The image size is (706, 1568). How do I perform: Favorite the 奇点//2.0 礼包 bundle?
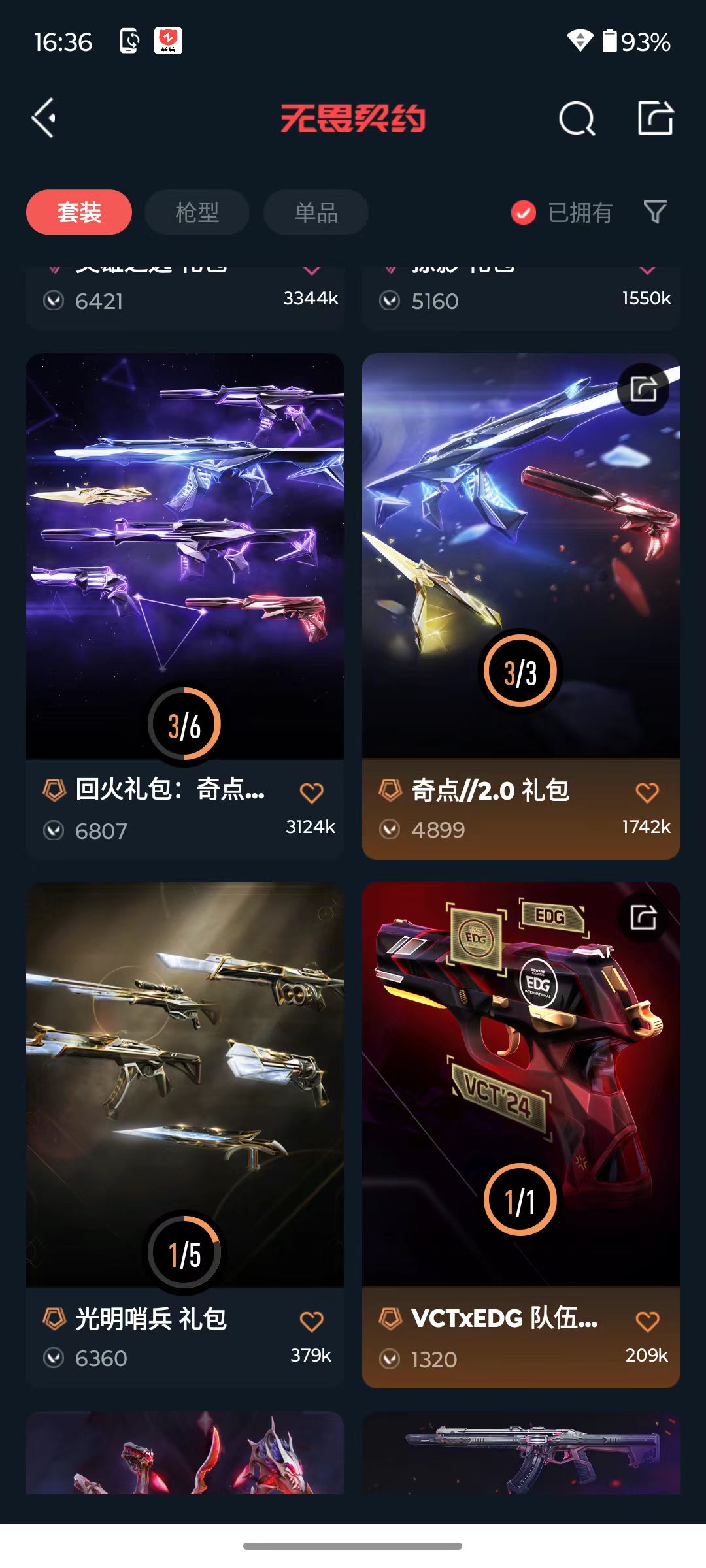click(647, 792)
